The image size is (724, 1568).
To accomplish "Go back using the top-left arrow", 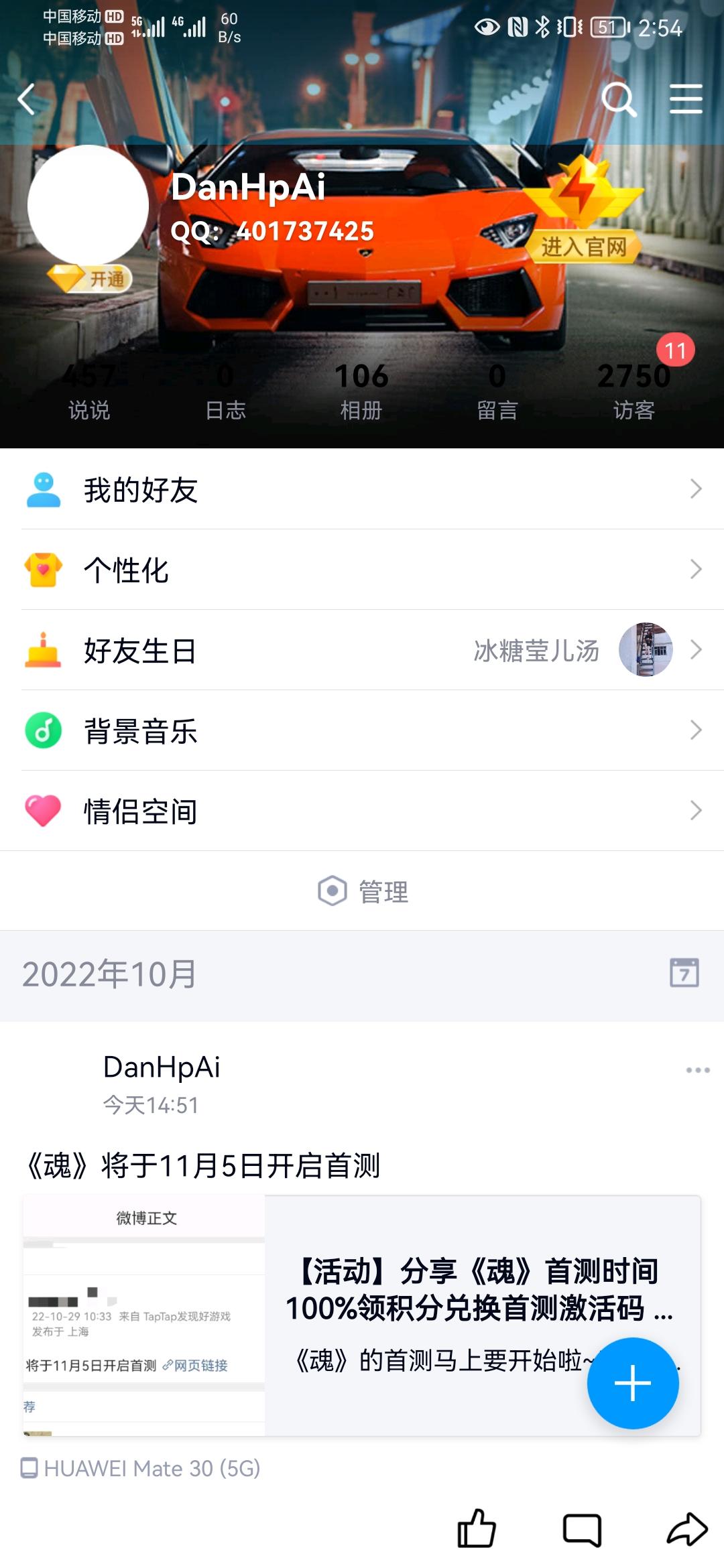I will 27,100.
